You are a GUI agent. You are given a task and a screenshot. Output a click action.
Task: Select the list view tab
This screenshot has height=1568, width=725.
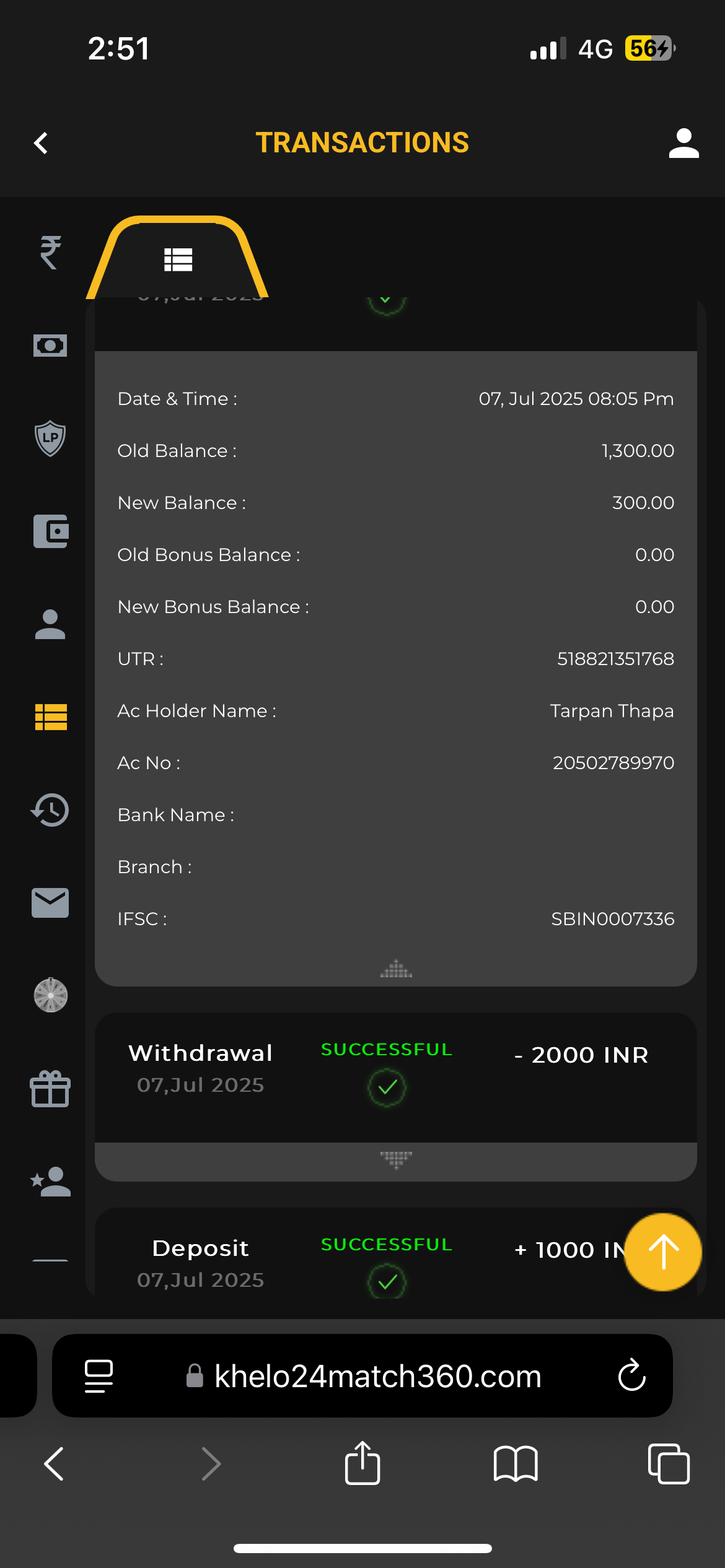tap(178, 260)
